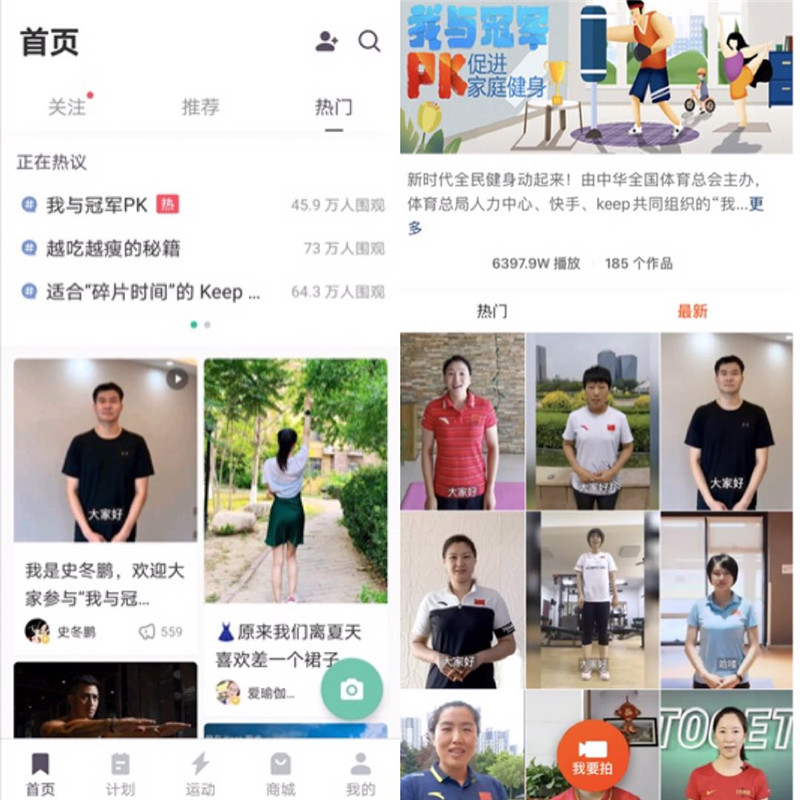Screen dimensions: 800x800
Task: Go to the 计划 tab
Action: 120,774
